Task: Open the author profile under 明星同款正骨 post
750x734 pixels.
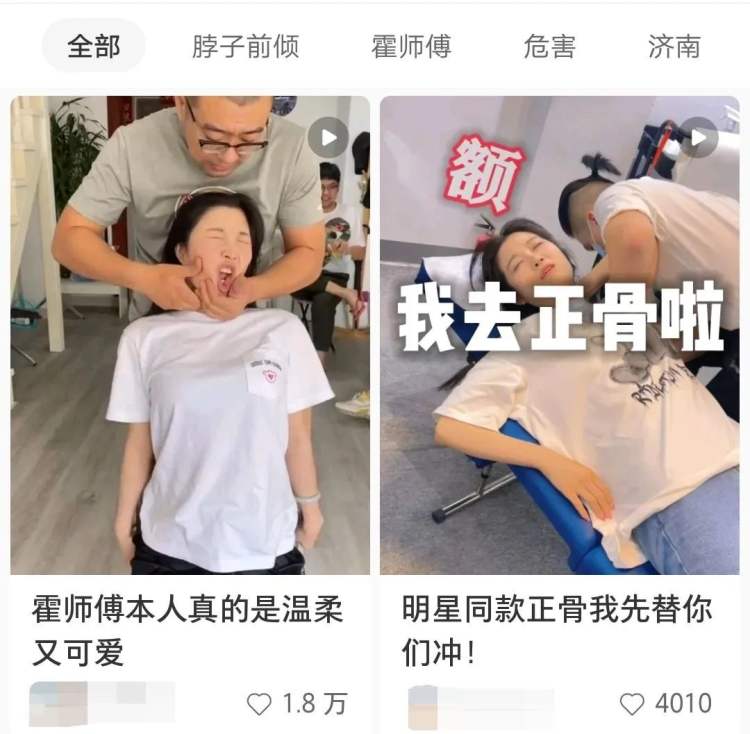Action: [480, 704]
